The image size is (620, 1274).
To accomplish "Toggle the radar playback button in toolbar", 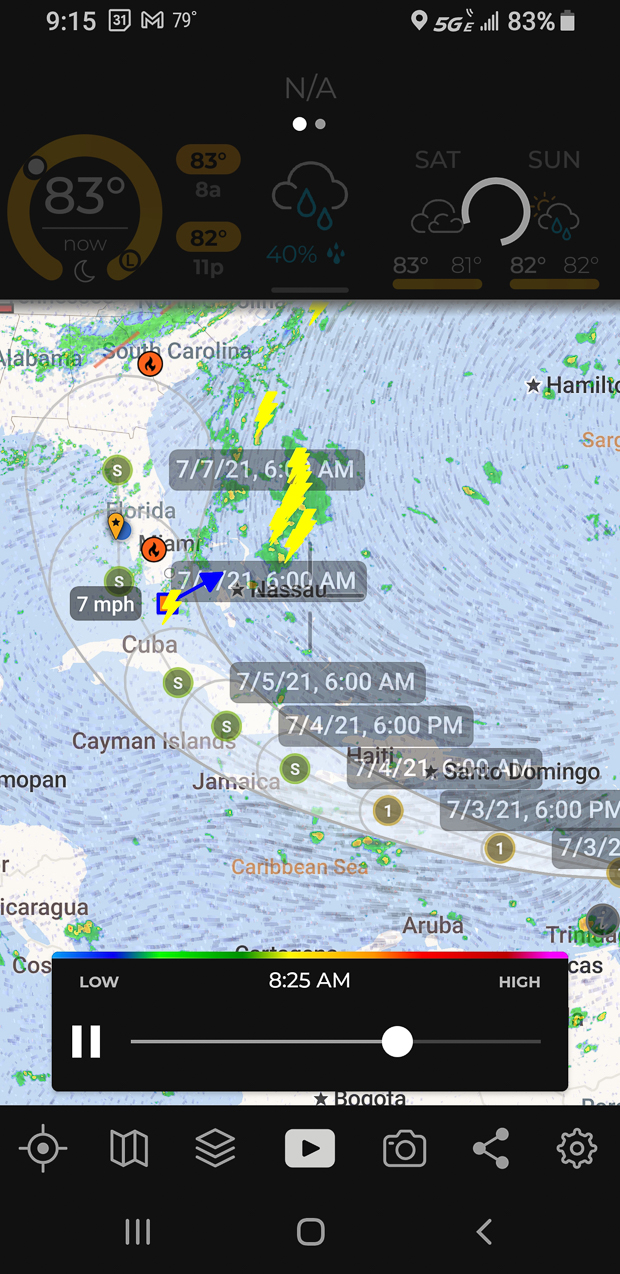I will (310, 1149).
